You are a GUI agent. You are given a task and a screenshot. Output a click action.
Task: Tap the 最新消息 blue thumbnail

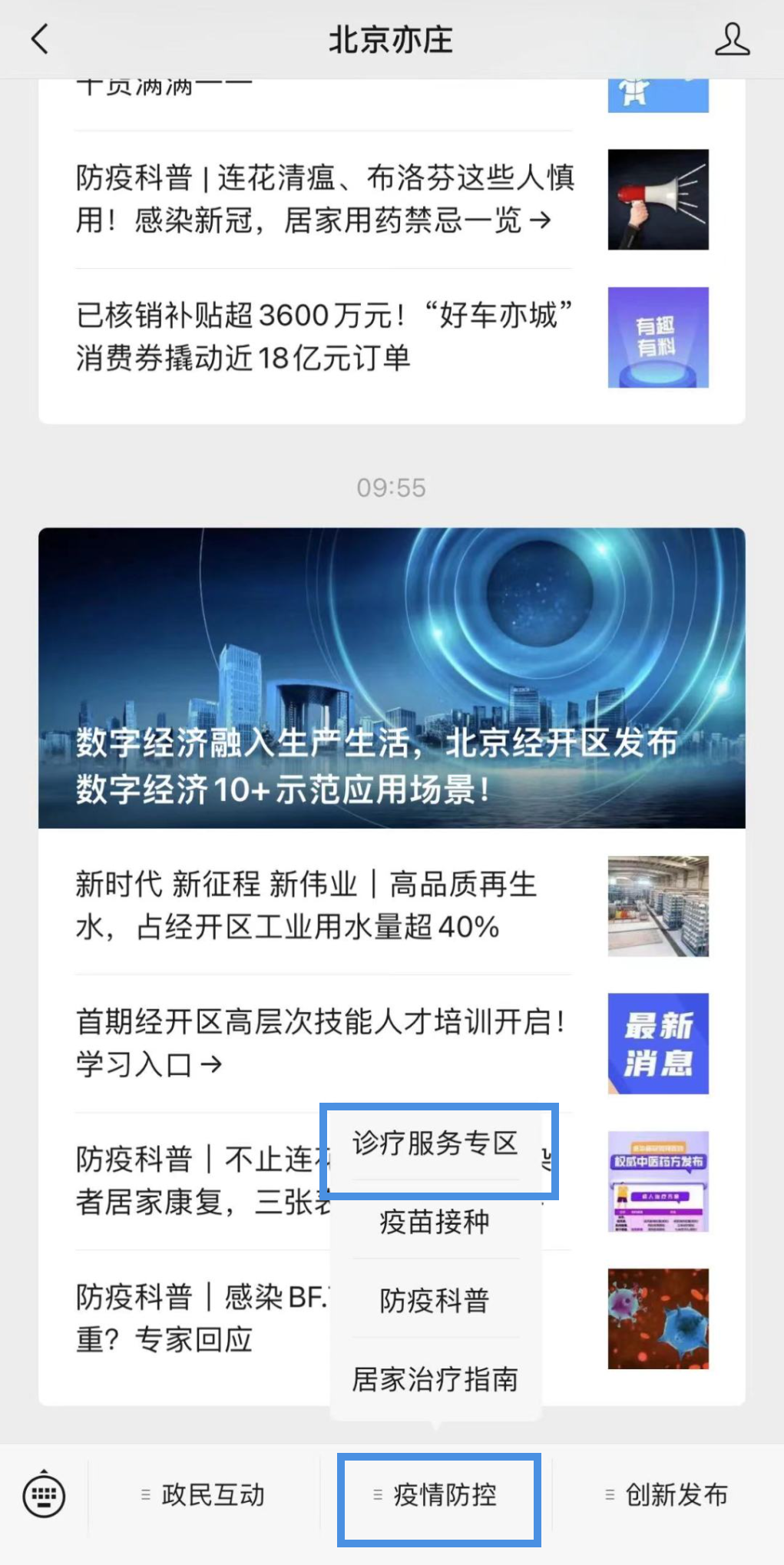coord(658,1044)
